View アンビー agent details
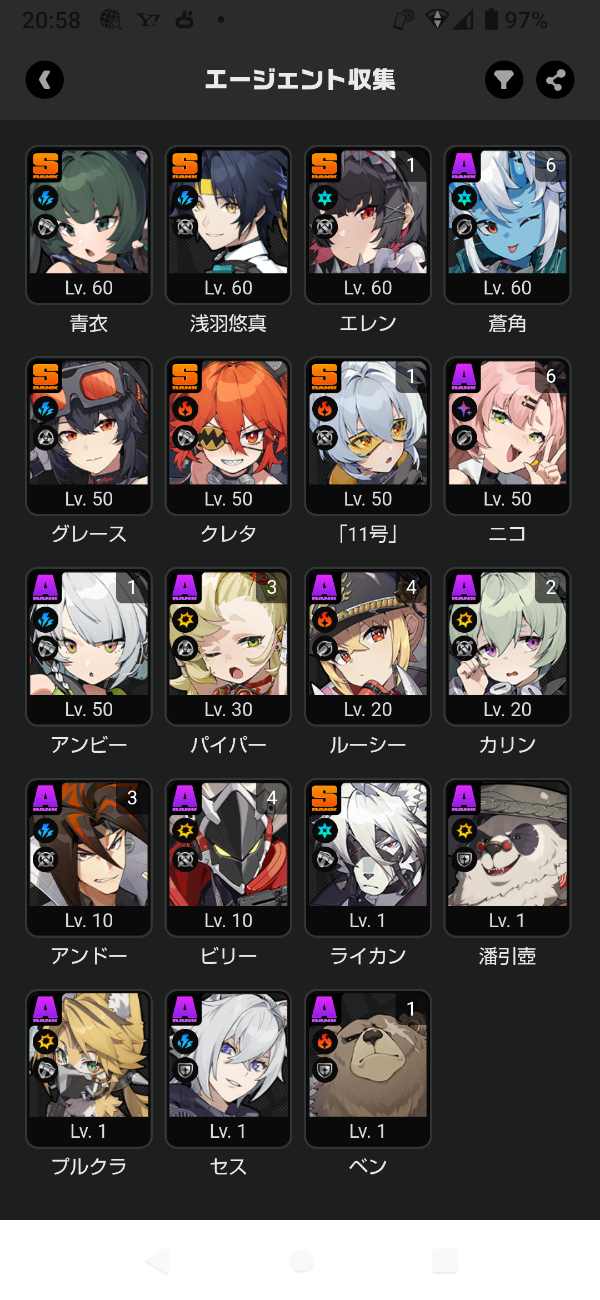The height and width of the screenshot is (1300, 600). pyautogui.click(x=89, y=647)
